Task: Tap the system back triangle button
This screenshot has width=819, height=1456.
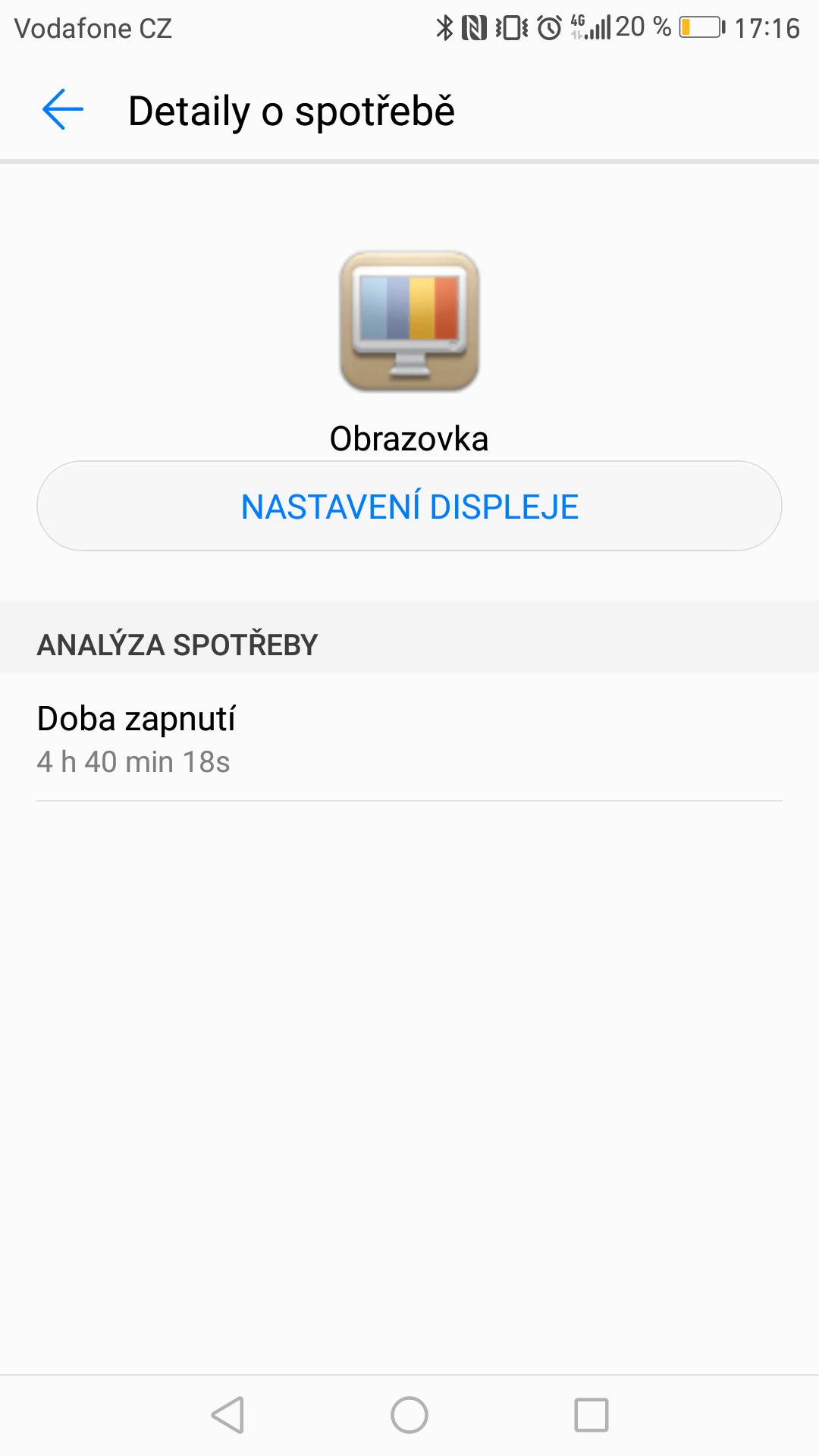Action: pos(227,1415)
